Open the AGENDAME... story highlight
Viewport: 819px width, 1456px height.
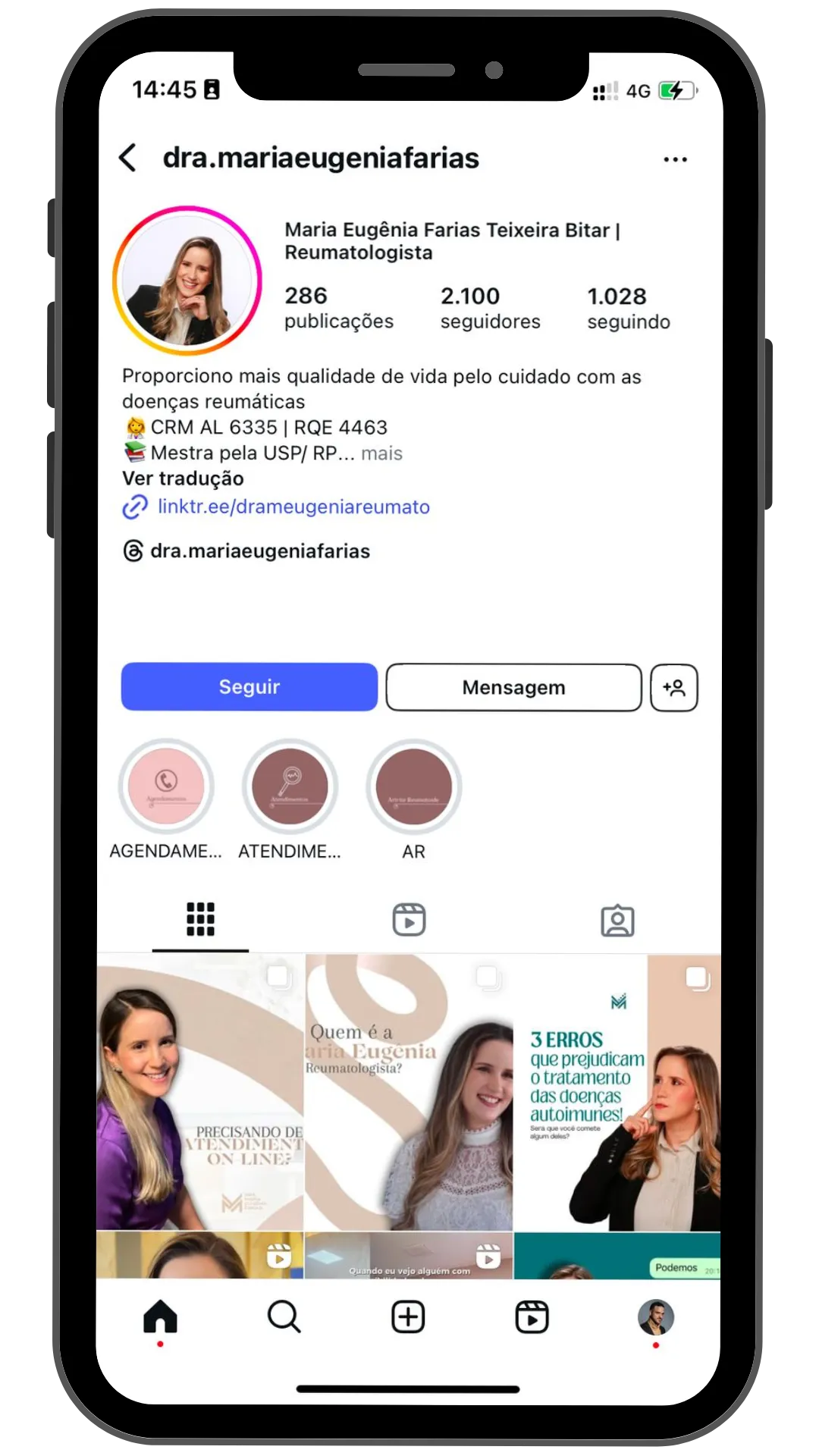coord(166,787)
